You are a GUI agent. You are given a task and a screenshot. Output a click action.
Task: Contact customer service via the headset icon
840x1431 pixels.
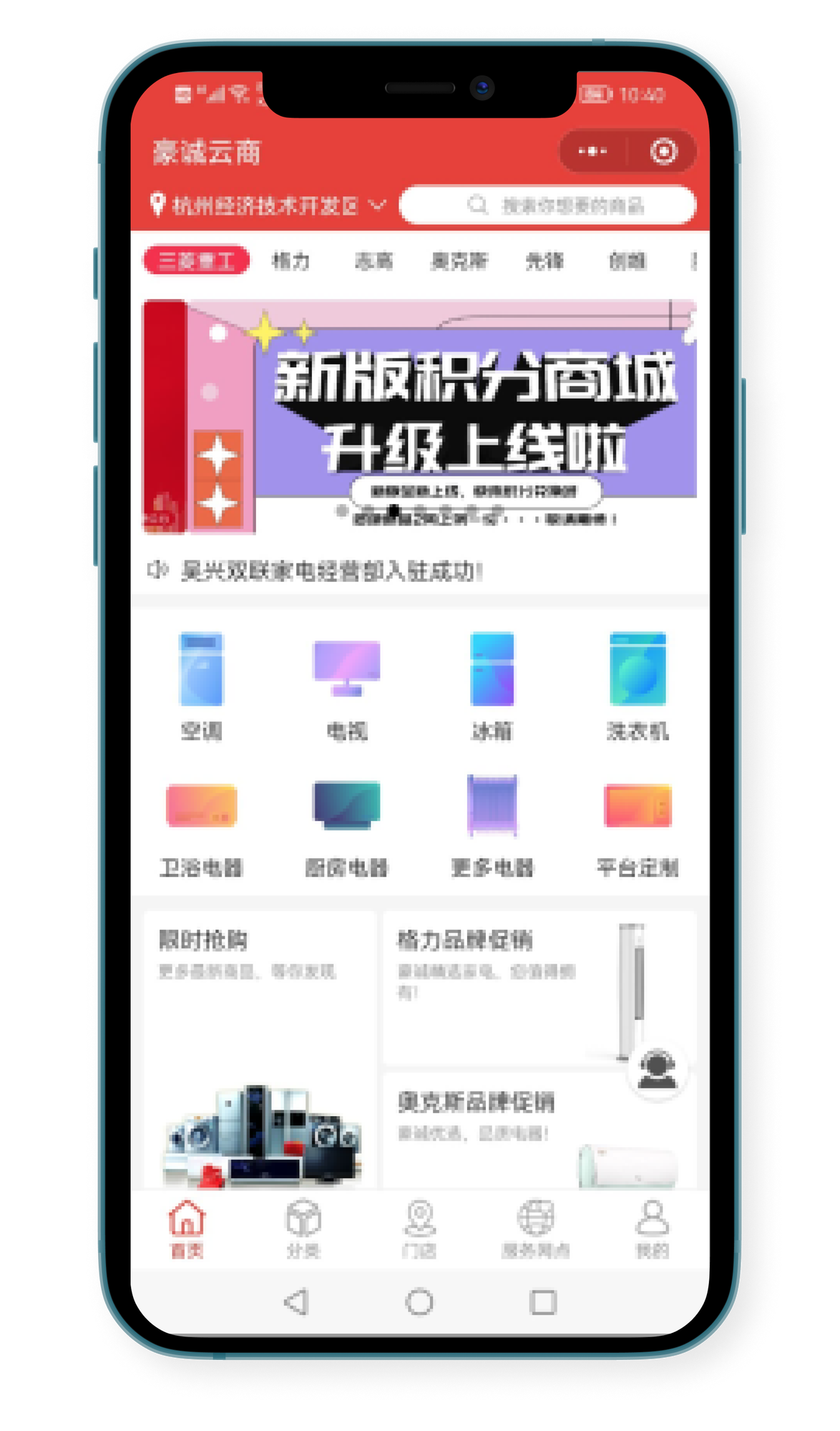point(658,1069)
